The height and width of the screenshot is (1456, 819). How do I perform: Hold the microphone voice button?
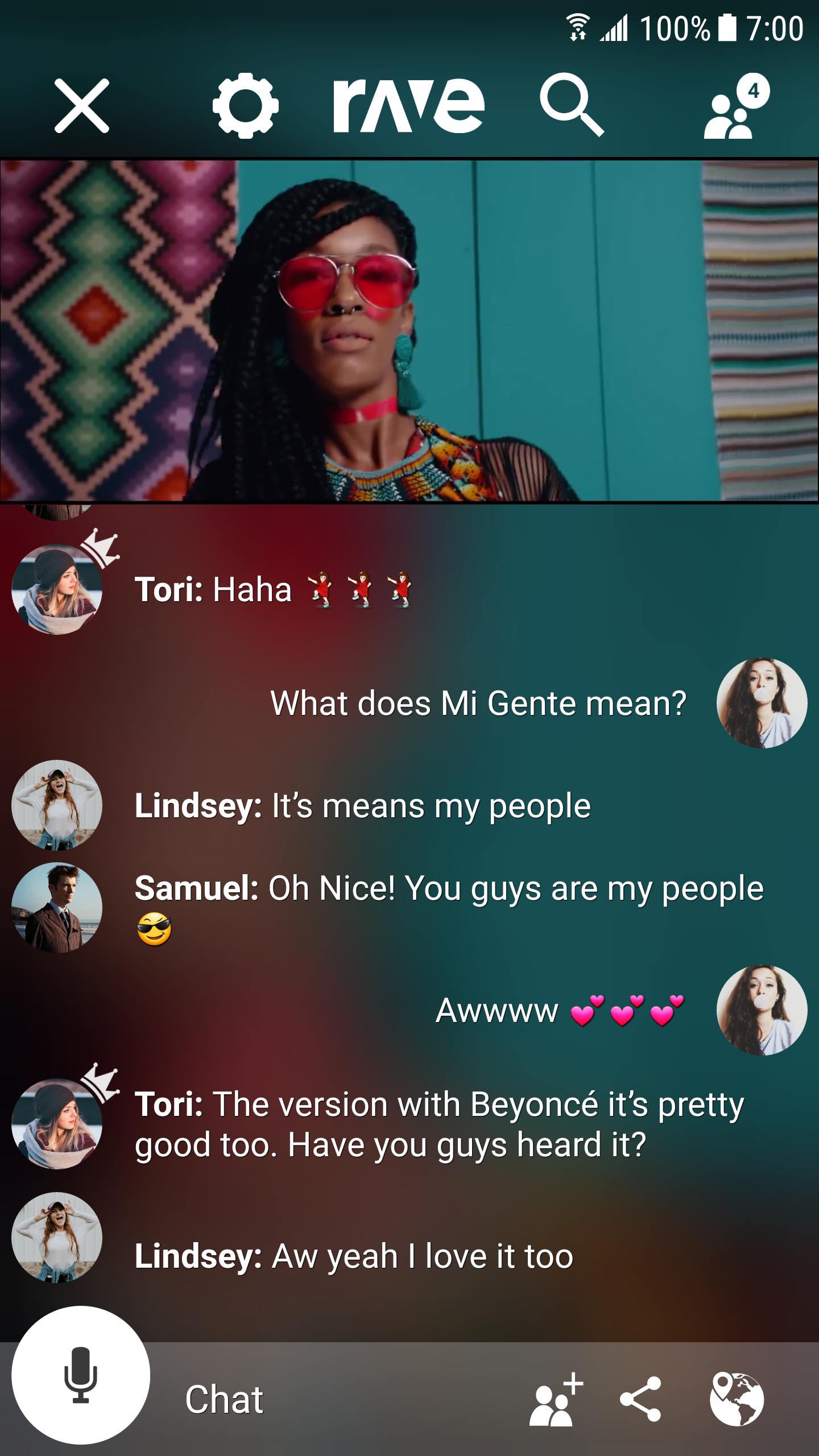pos(81,1374)
